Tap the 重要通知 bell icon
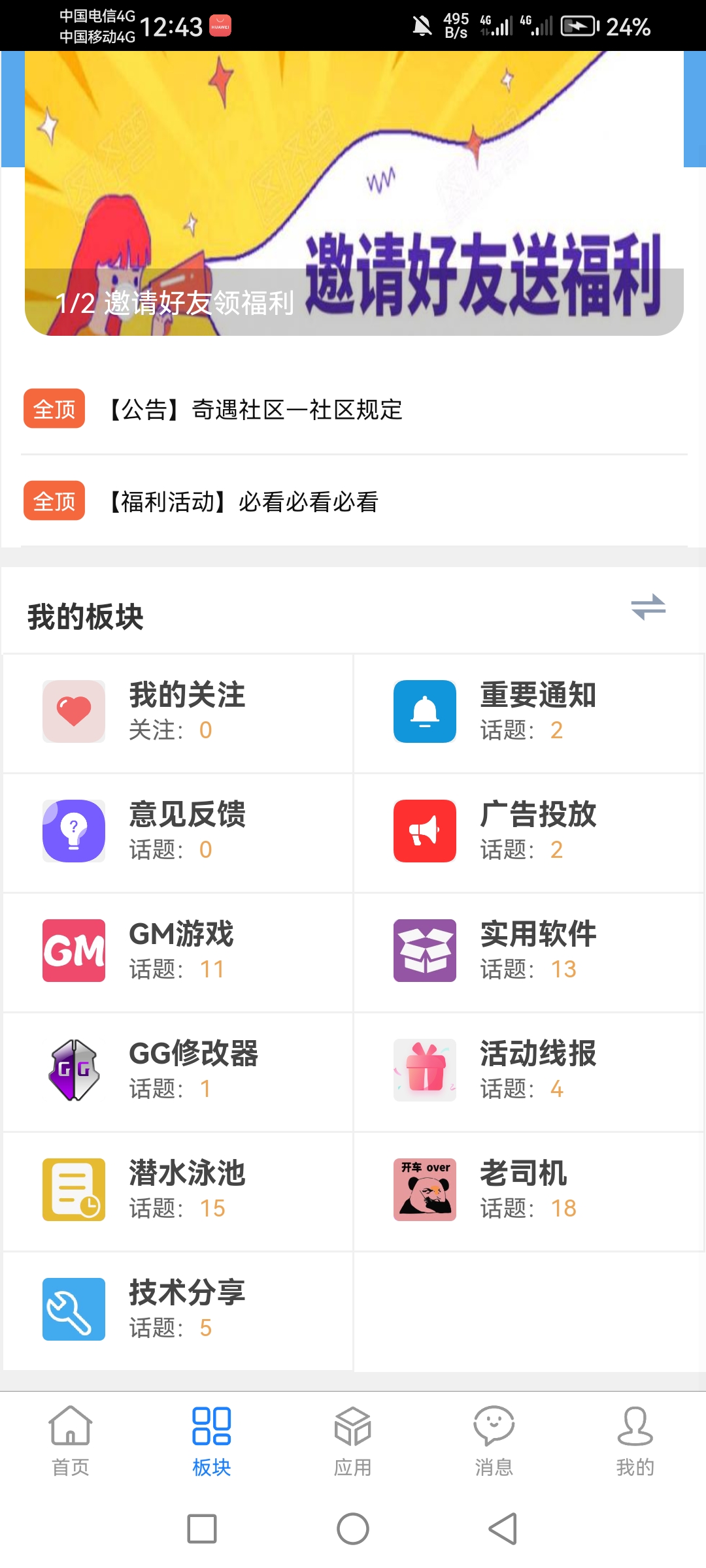This screenshot has width=706, height=1568. pyautogui.click(x=424, y=712)
